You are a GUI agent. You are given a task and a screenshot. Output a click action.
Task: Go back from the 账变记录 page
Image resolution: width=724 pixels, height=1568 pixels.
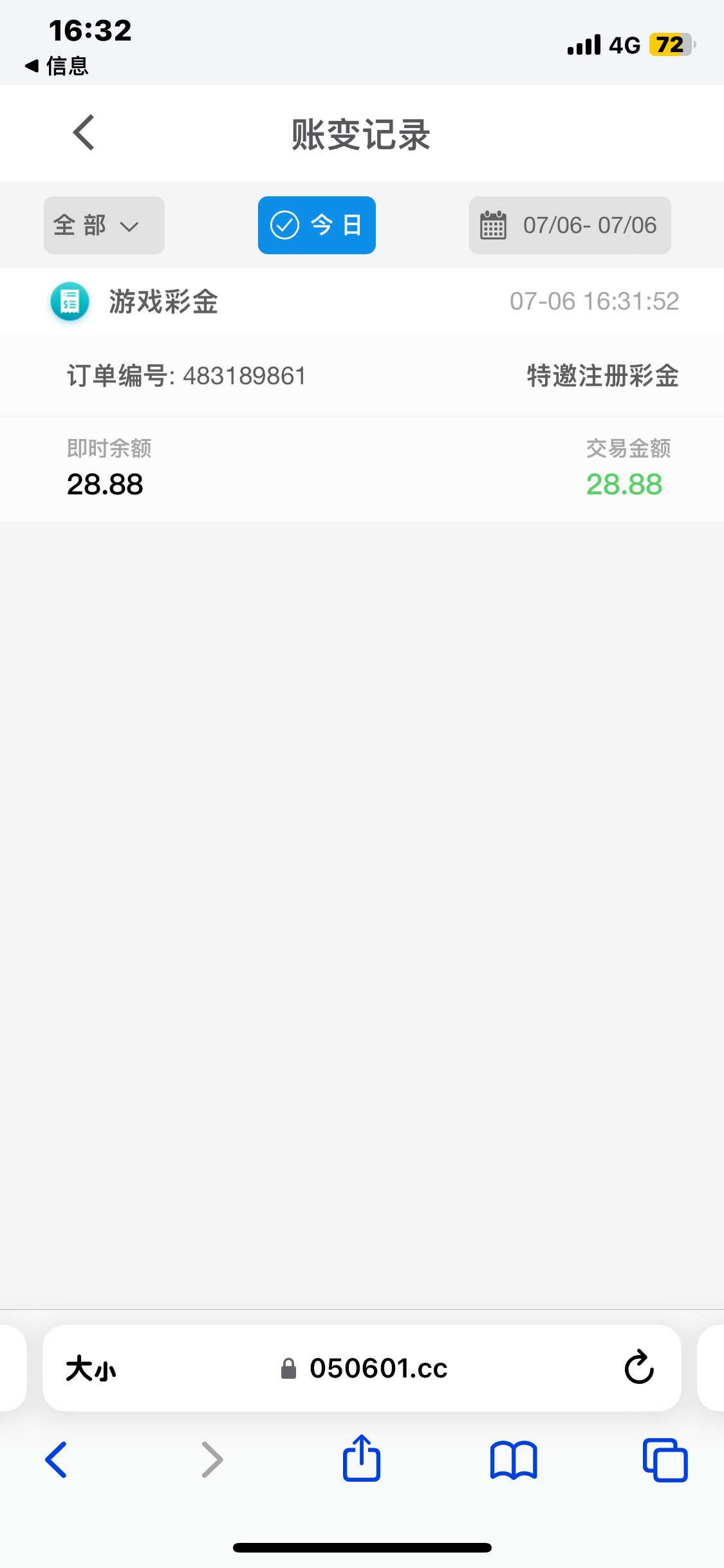point(84,133)
